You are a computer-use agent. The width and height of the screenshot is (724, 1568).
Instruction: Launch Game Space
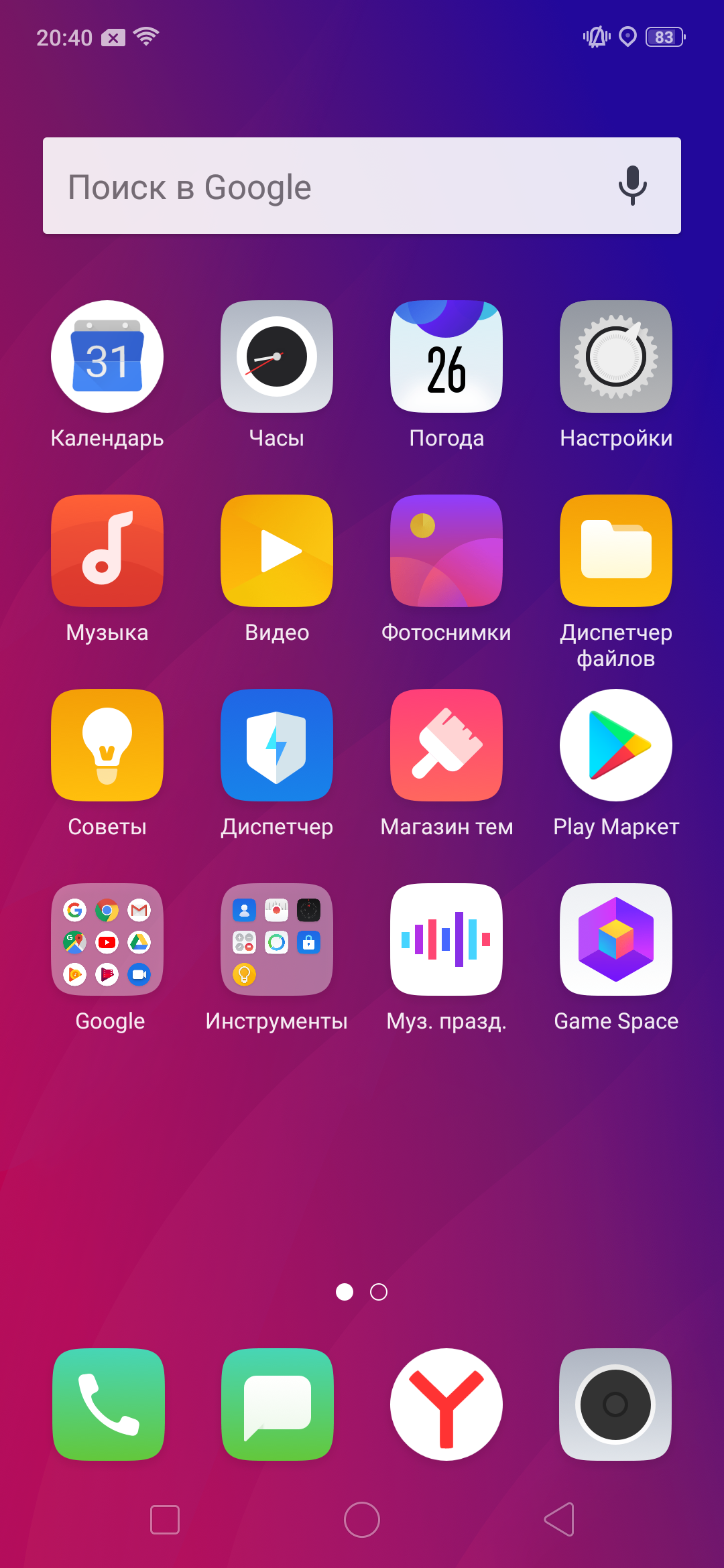click(x=616, y=939)
